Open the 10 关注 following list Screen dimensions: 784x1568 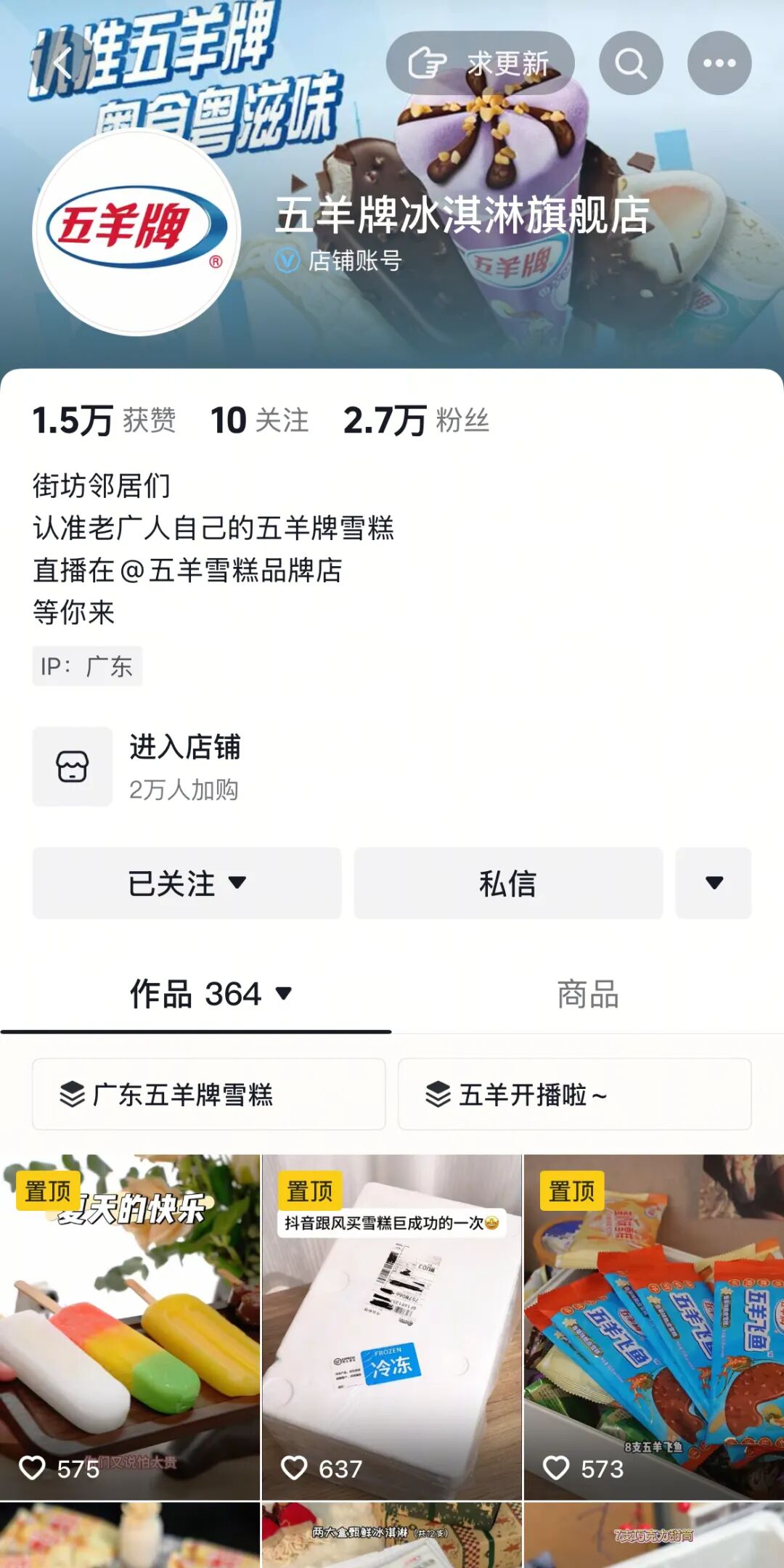259,420
